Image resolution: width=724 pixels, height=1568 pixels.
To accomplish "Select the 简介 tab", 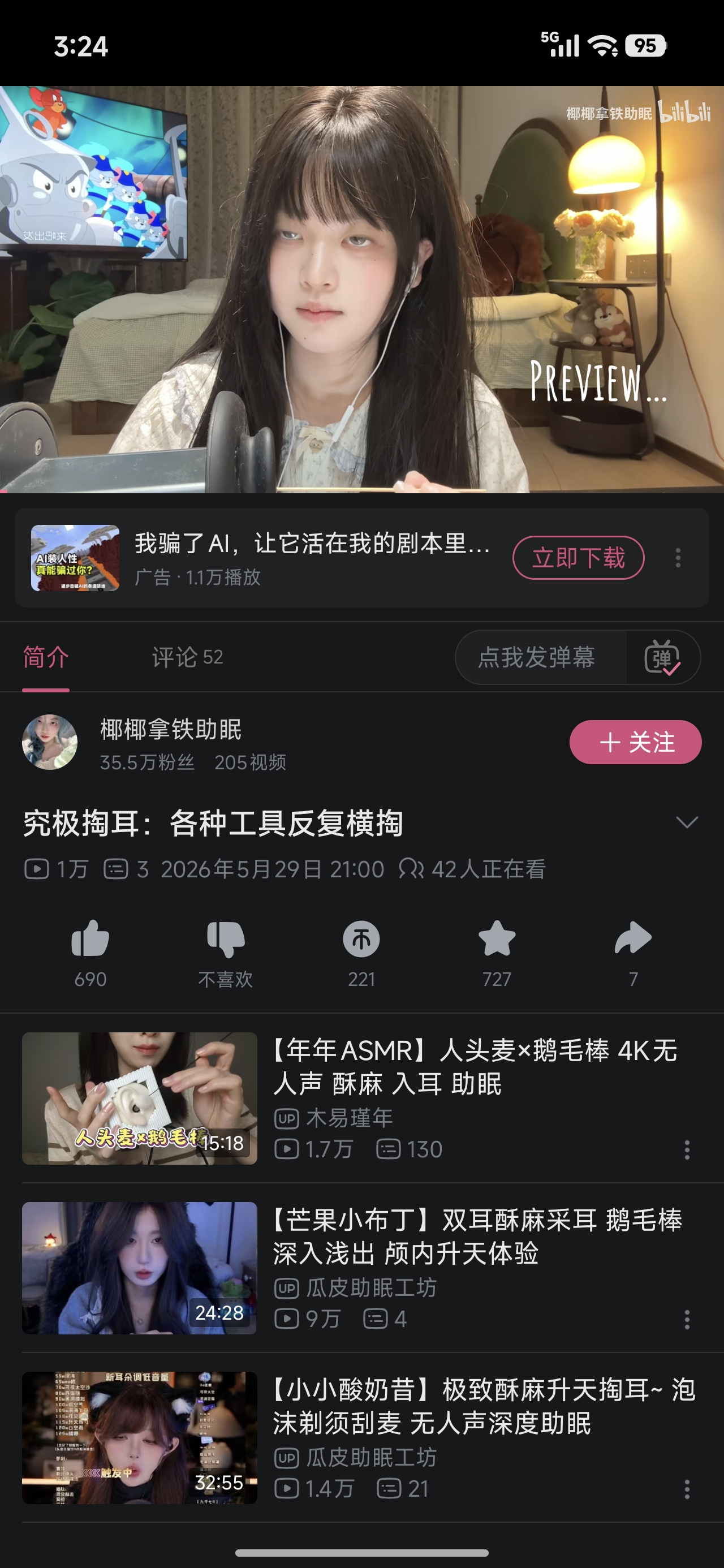I will point(46,657).
